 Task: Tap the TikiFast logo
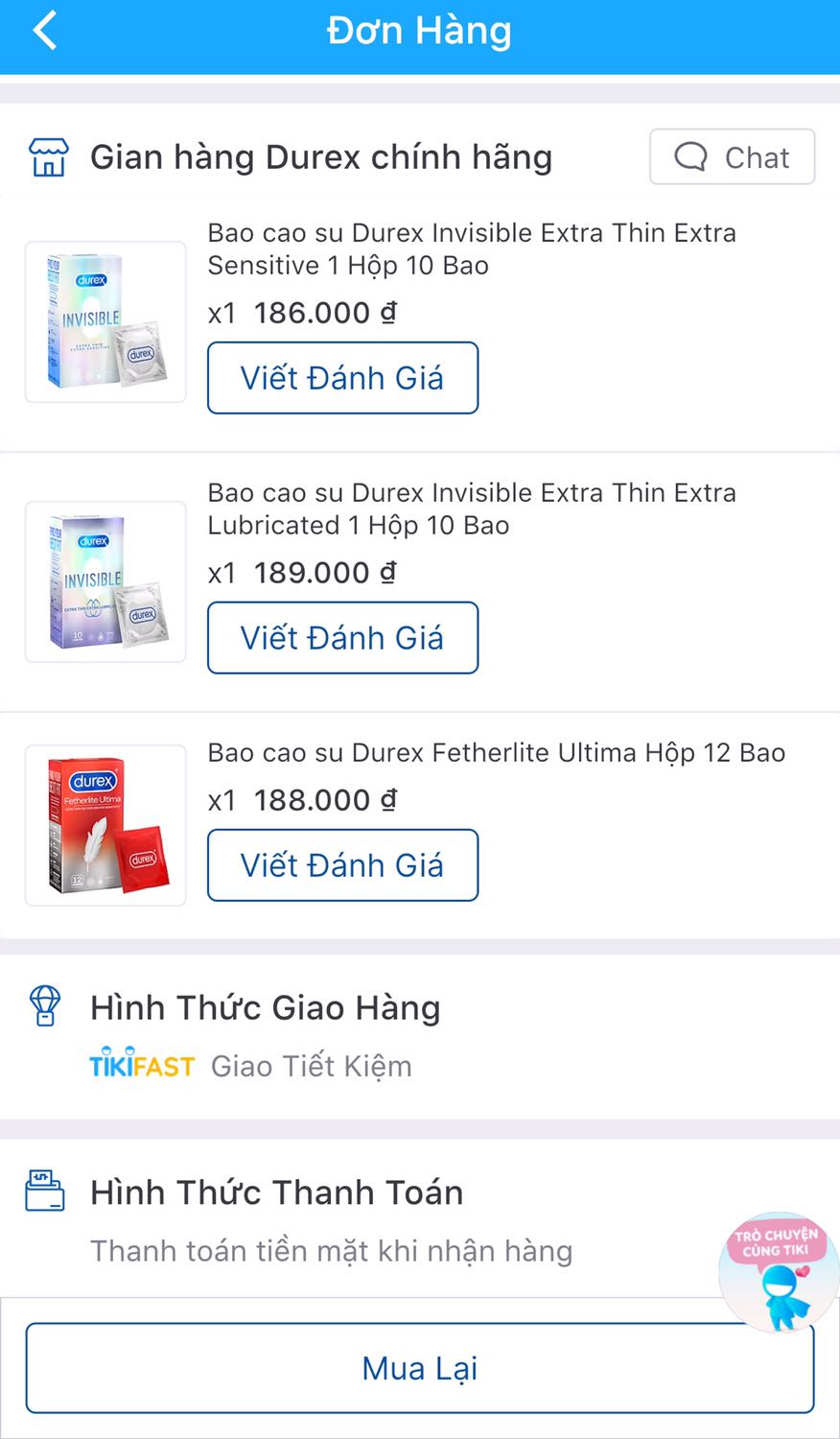(x=142, y=1065)
